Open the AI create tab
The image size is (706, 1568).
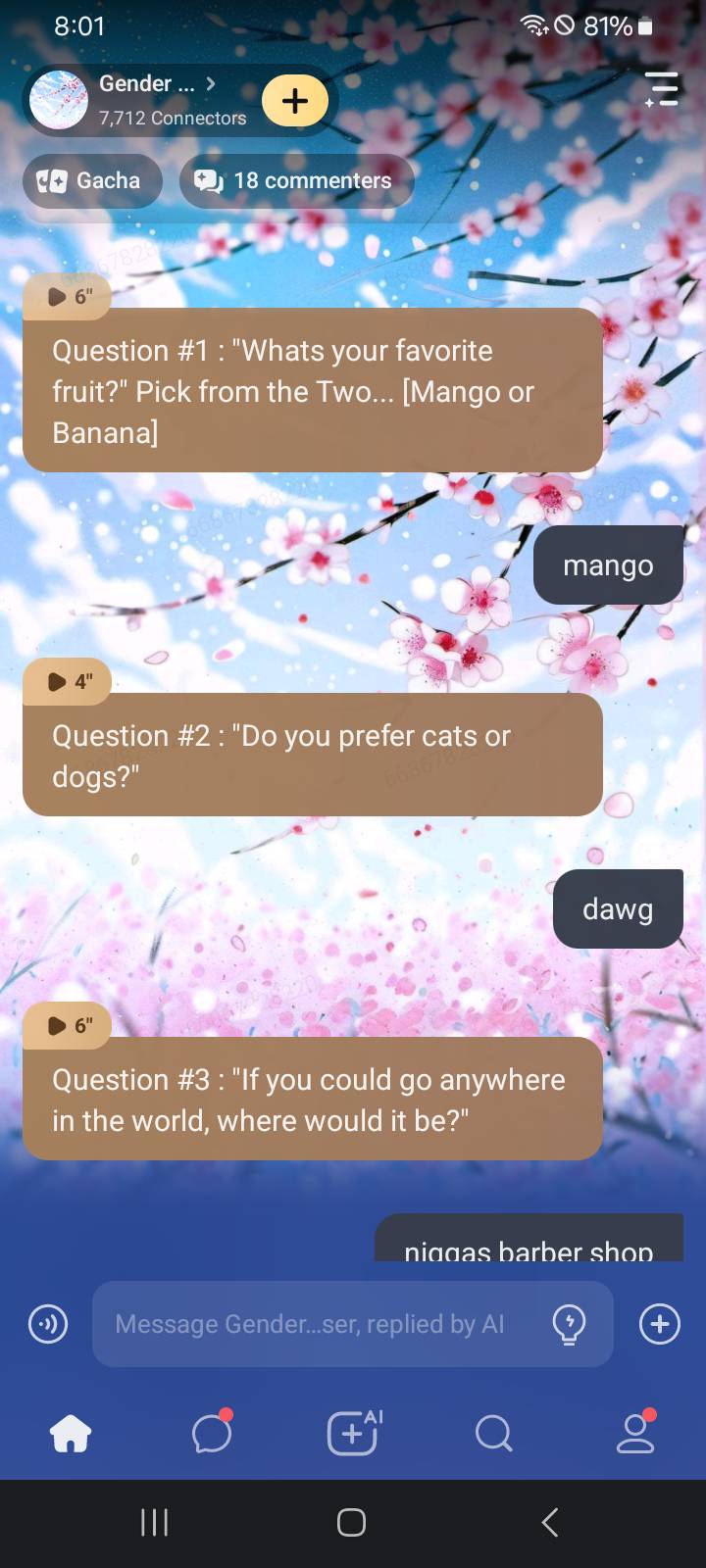pyautogui.click(x=353, y=1433)
